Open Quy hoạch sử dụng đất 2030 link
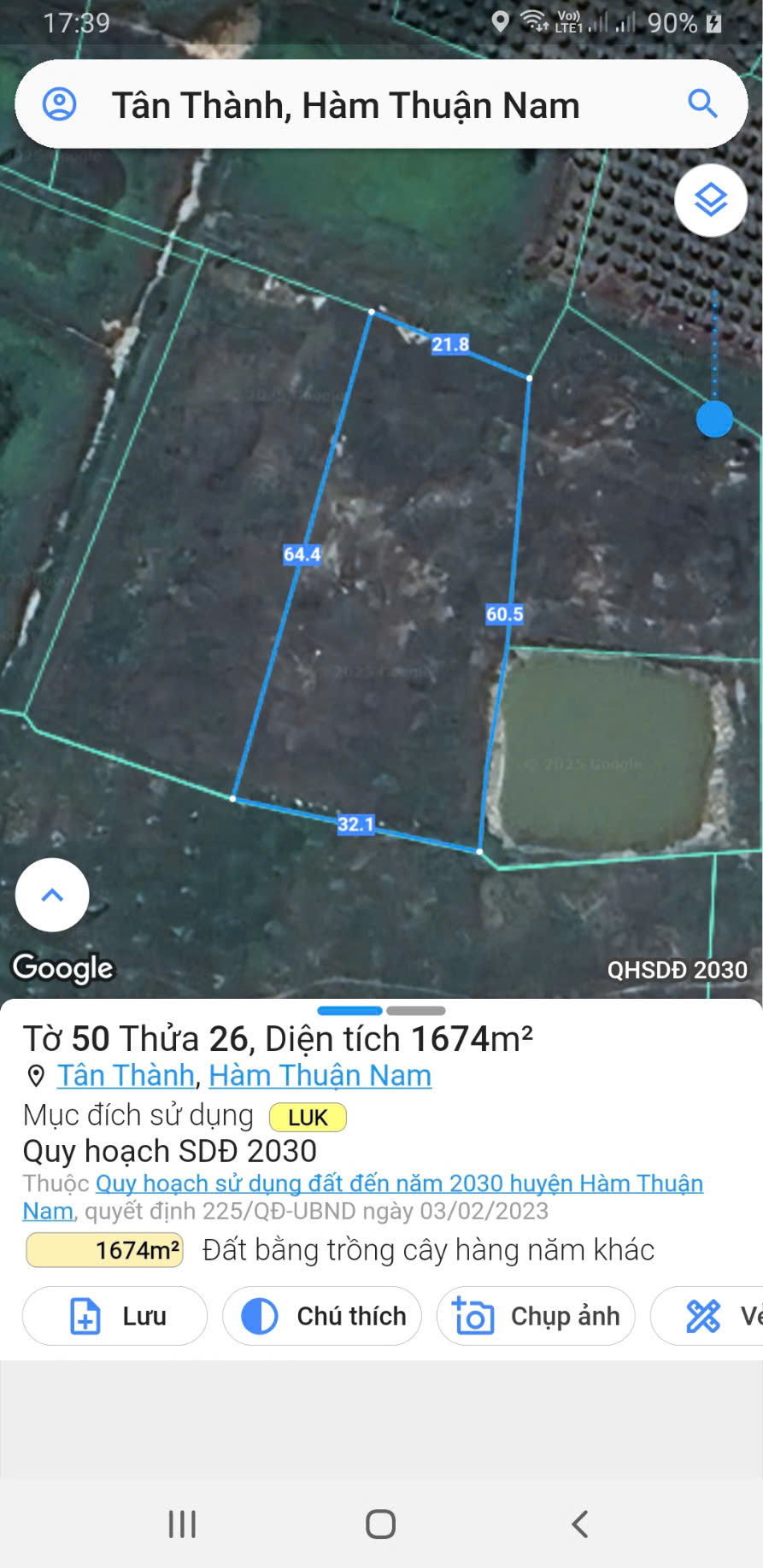Image resolution: width=763 pixels, height=1568 pixels. (398, 1183)
